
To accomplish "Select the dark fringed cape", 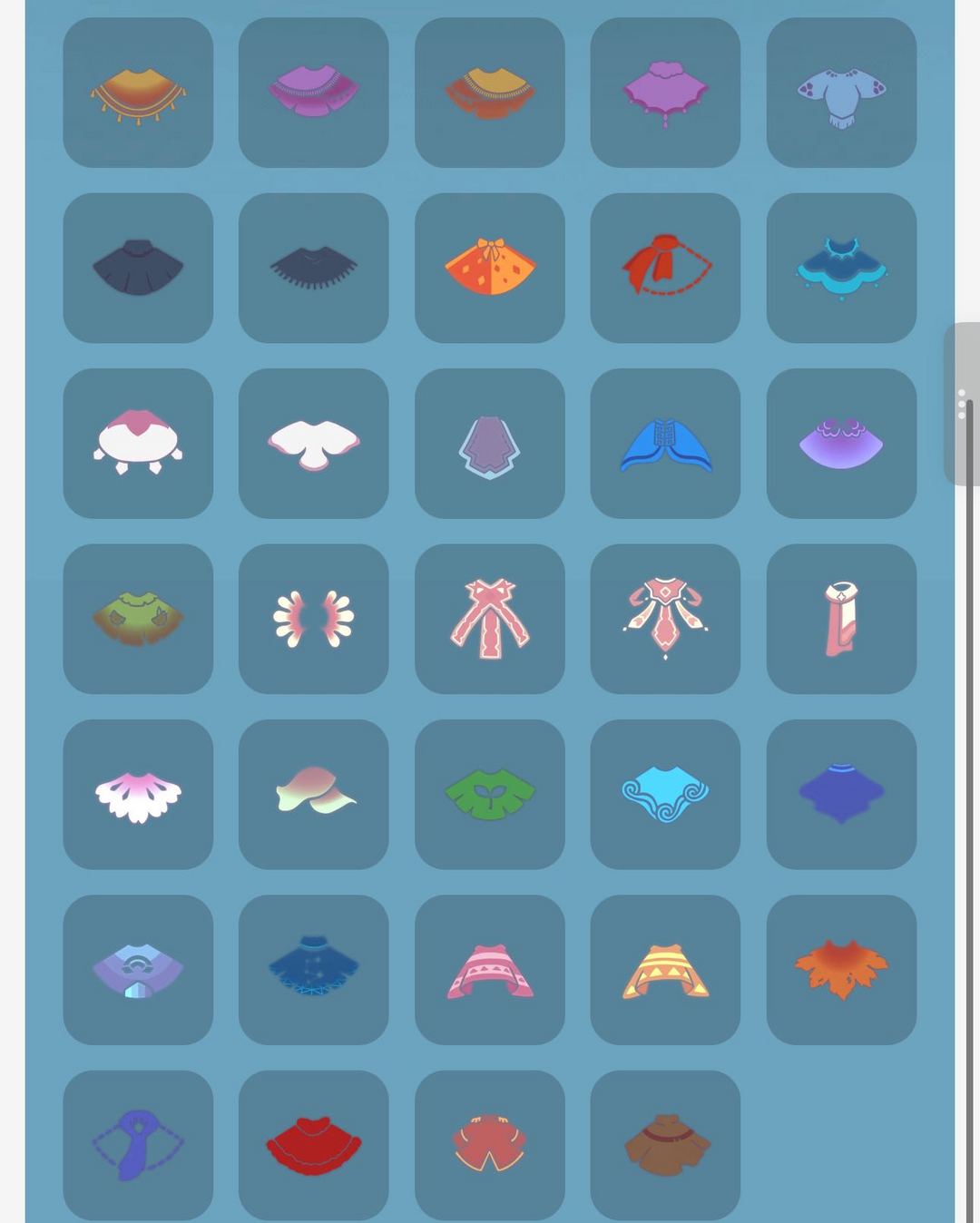I will click(x=314, y=268).
